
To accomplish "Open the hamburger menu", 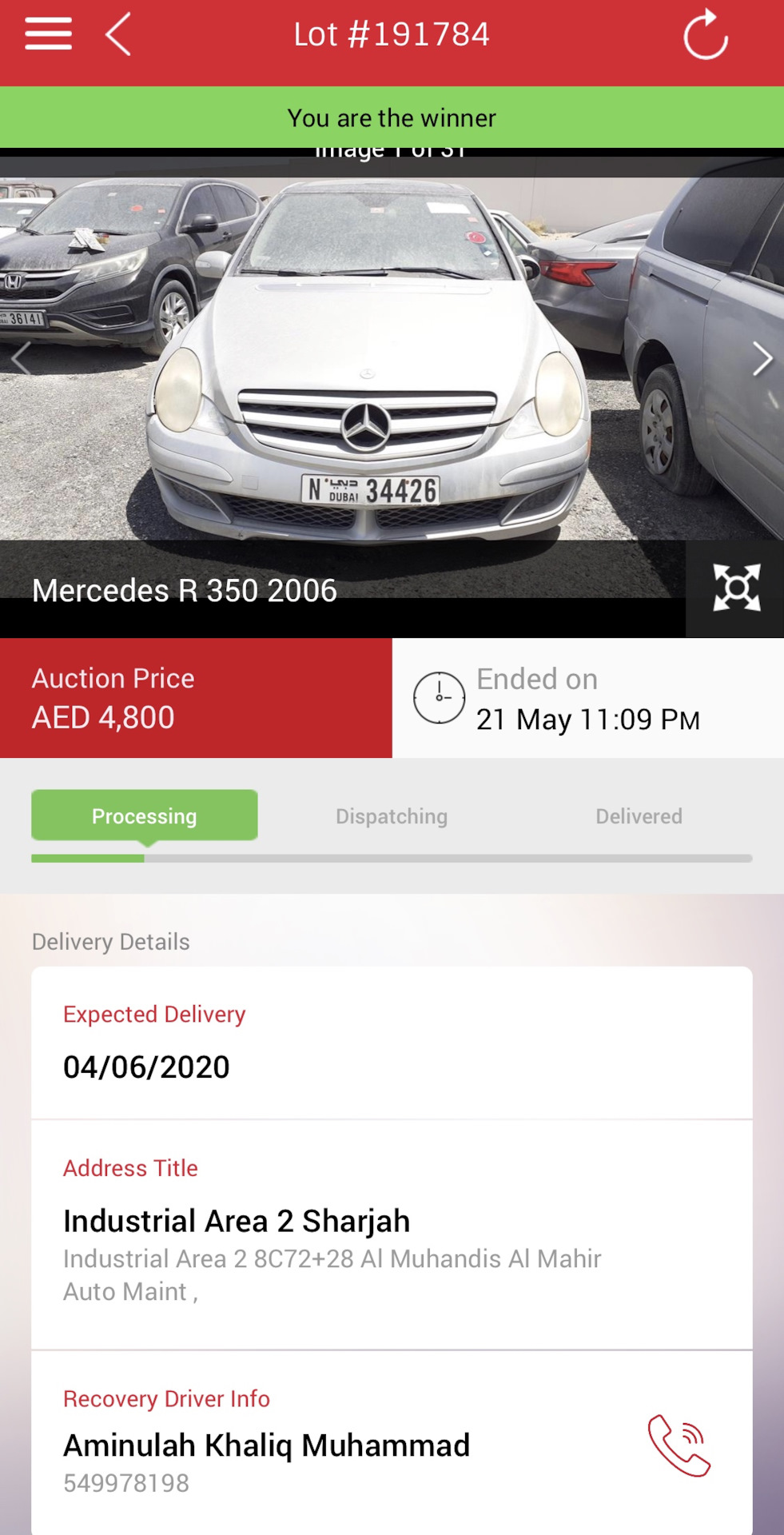I will coord(48,34).
